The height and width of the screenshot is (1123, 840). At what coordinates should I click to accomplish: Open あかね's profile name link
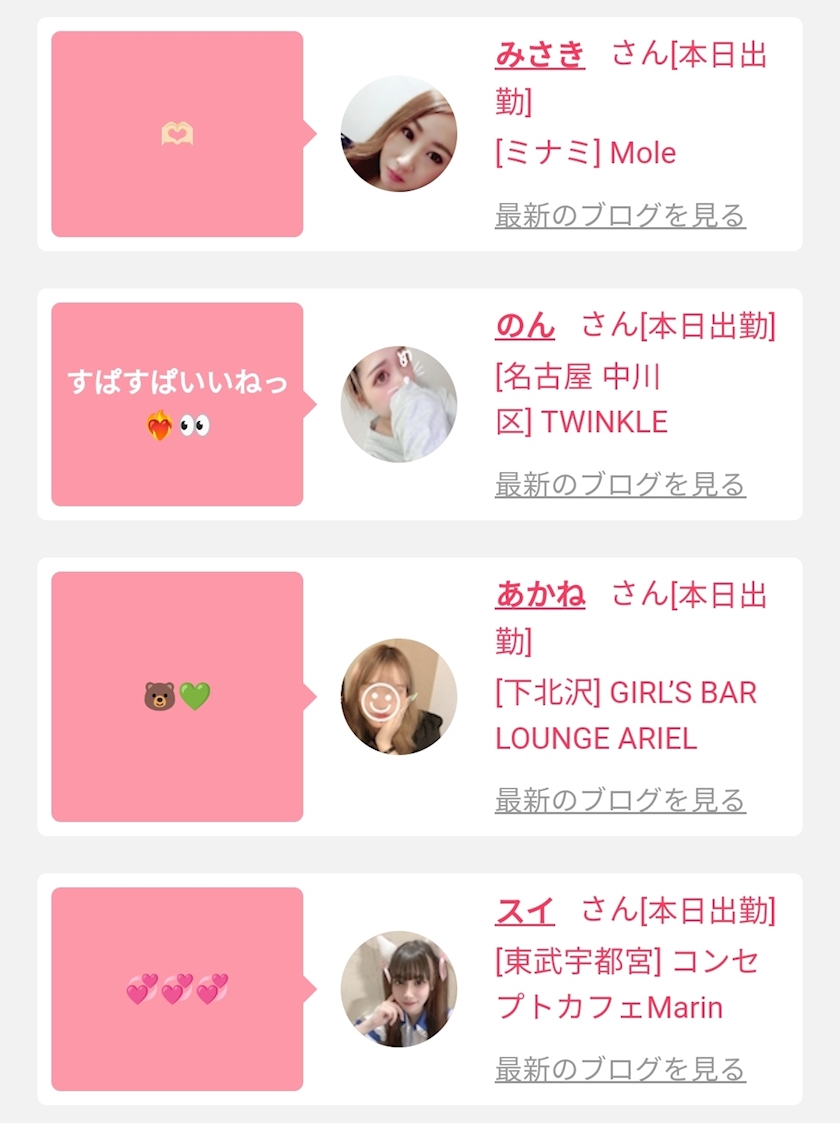click(540, 594)
